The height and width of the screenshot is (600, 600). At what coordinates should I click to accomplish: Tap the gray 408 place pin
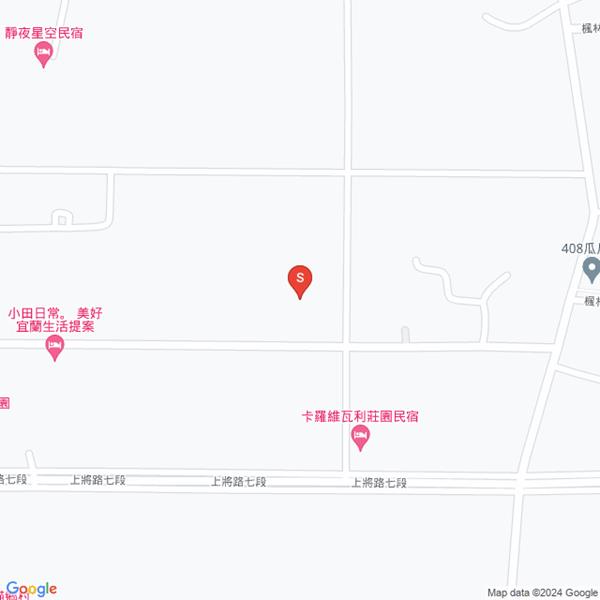(x=591, y=269)
